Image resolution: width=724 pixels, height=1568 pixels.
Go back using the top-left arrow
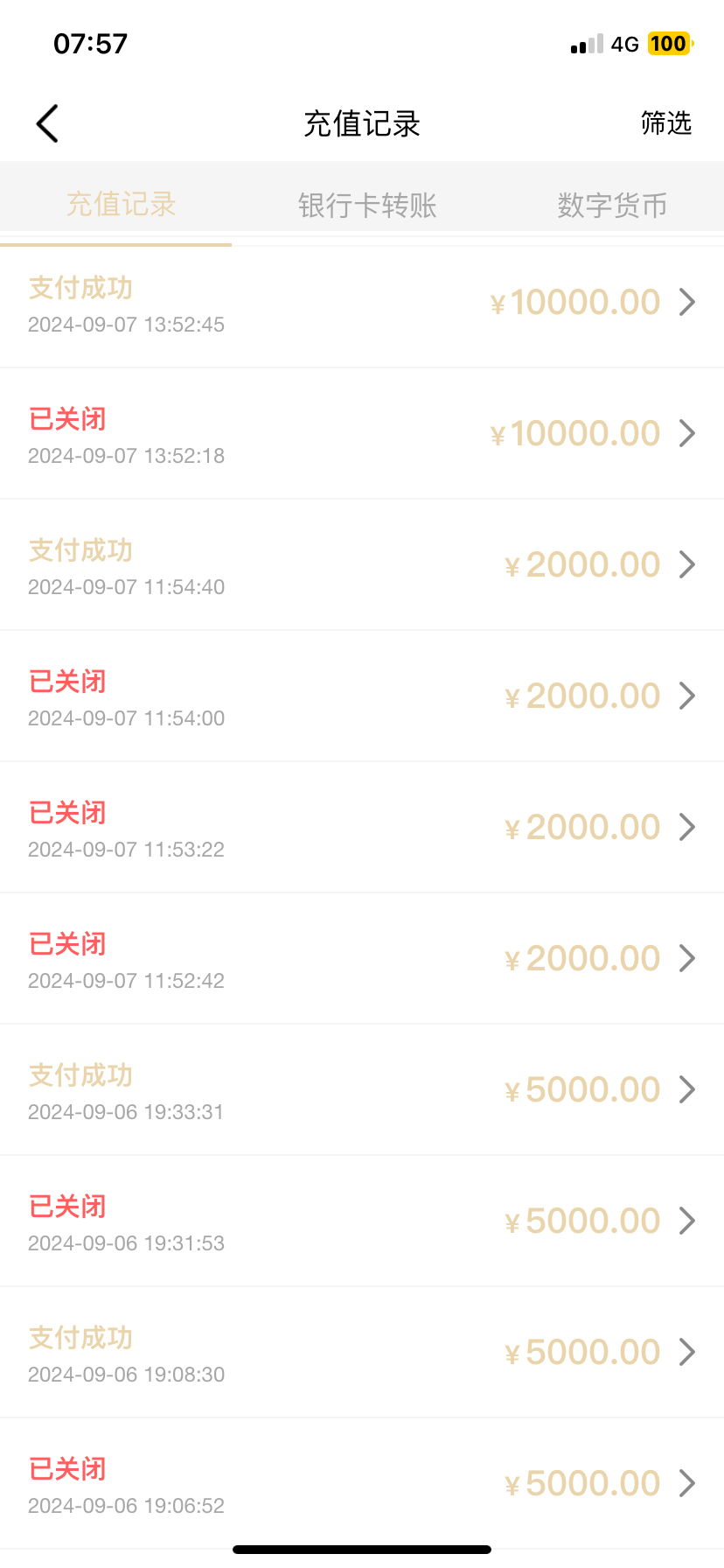48,123
